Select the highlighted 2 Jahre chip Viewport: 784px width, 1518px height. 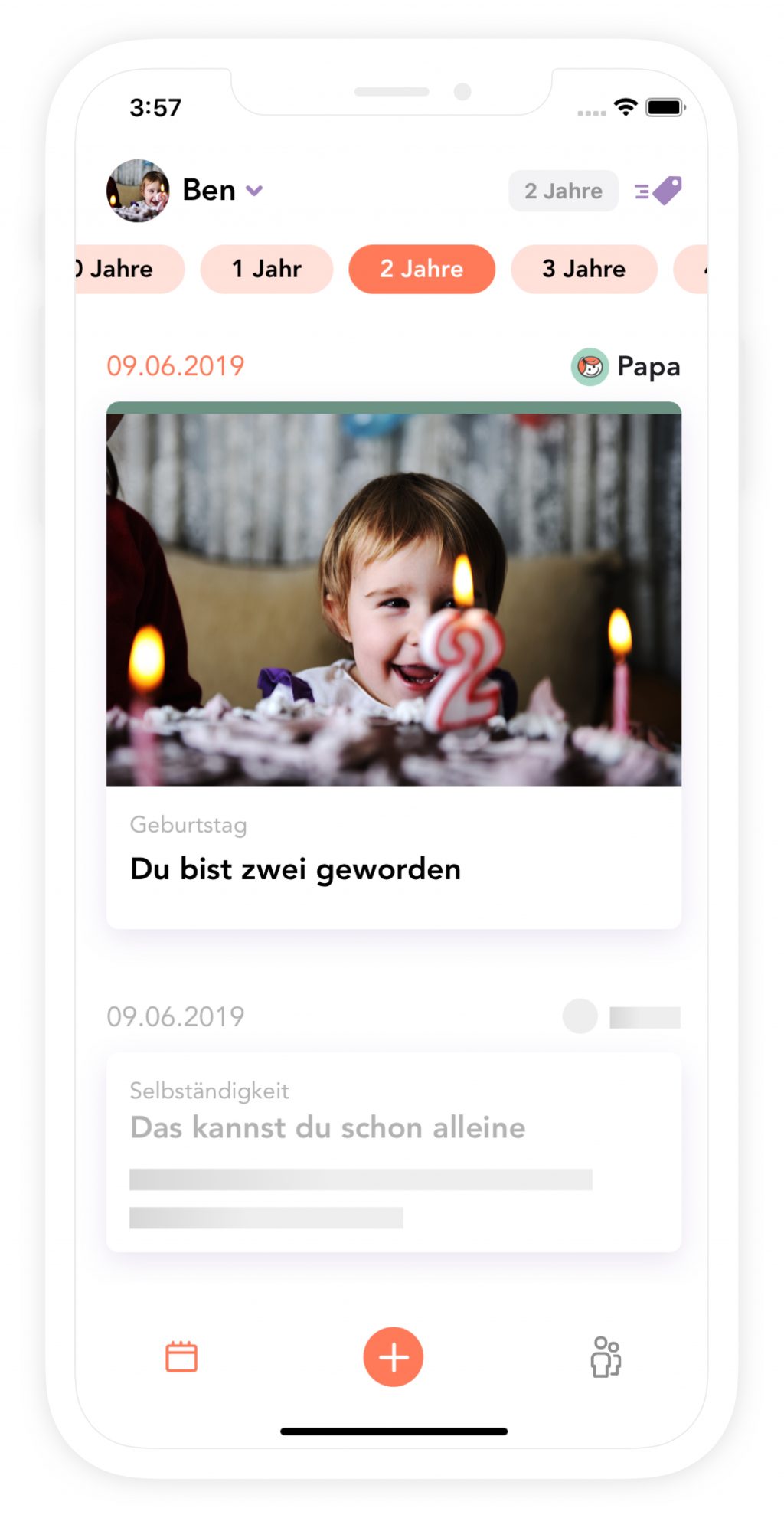[x=422, y=269]
